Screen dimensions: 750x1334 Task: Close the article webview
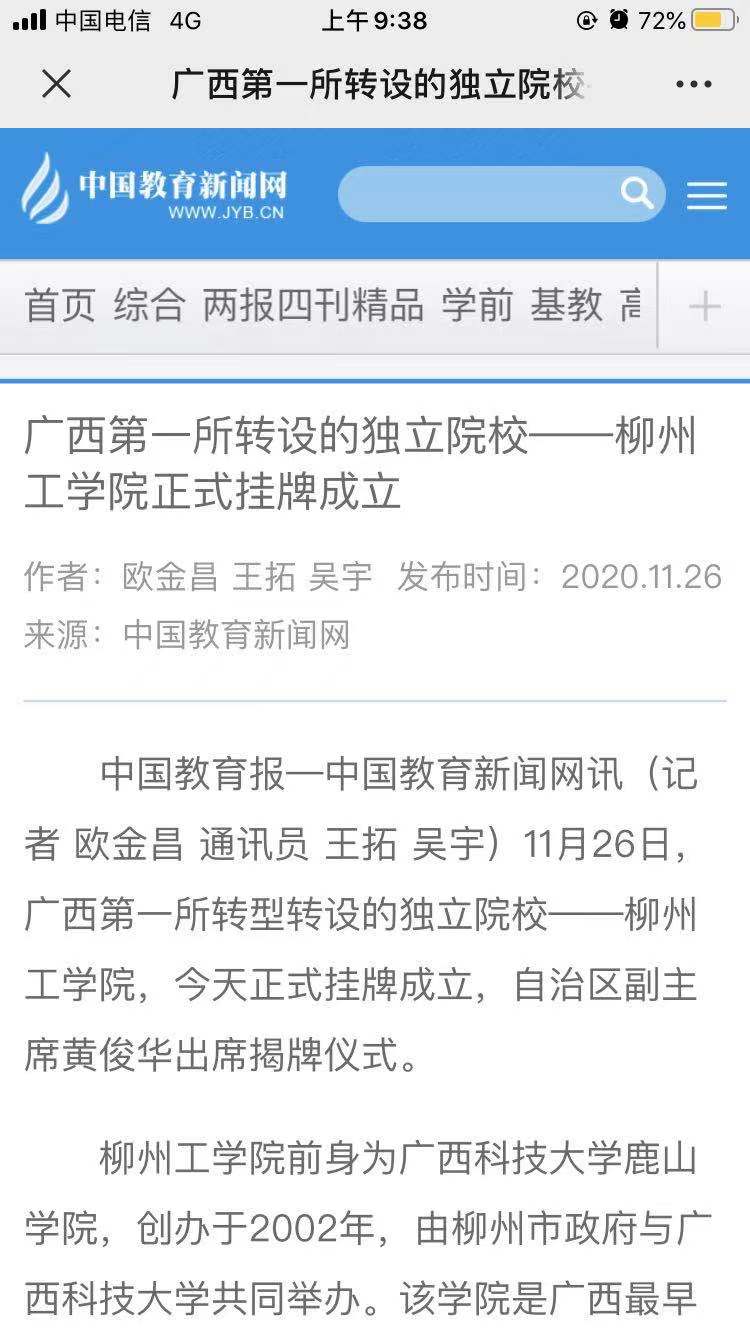[x=56, y=84]
